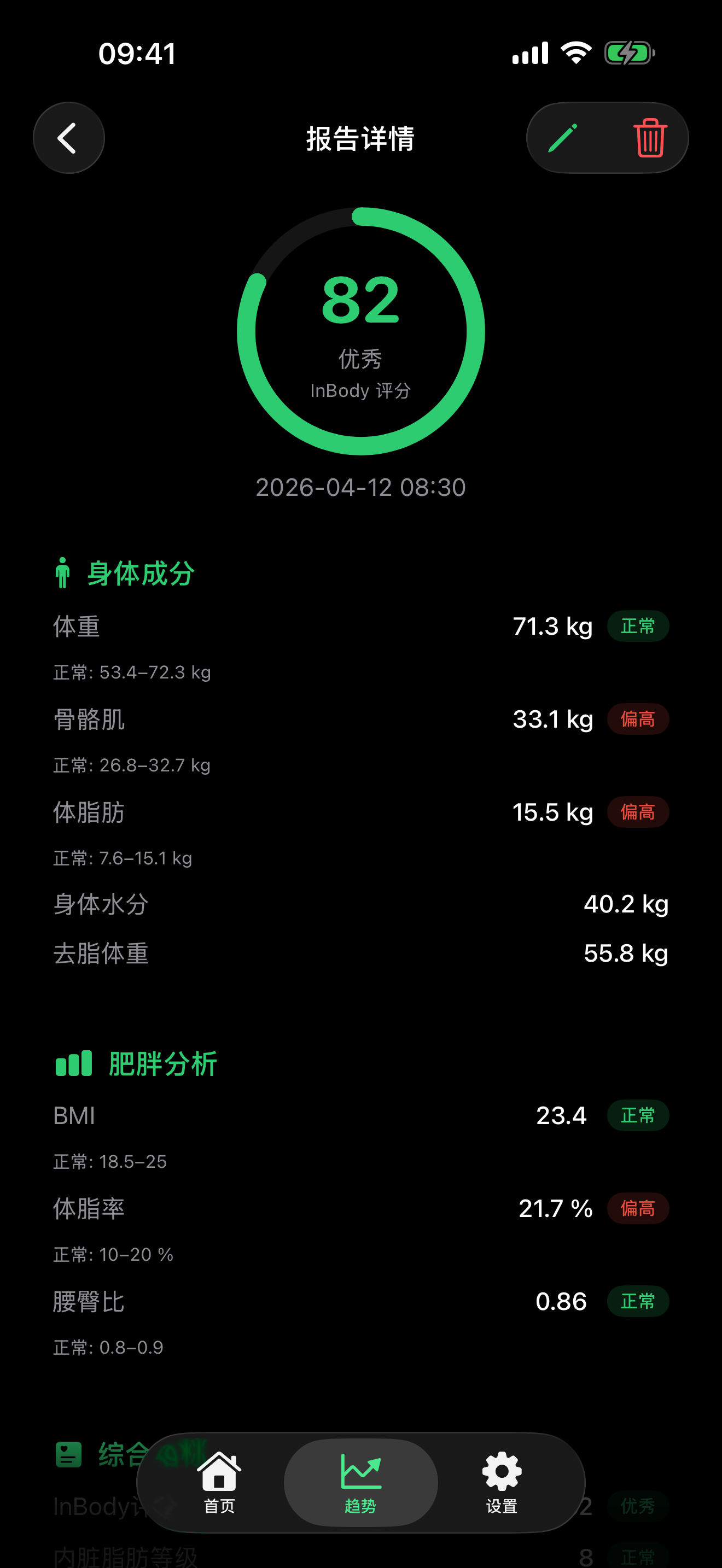Tap the 偏高 badge next to 体脂肪
The width and height of the screenshot is (722, 1568).
coord(638,812)
